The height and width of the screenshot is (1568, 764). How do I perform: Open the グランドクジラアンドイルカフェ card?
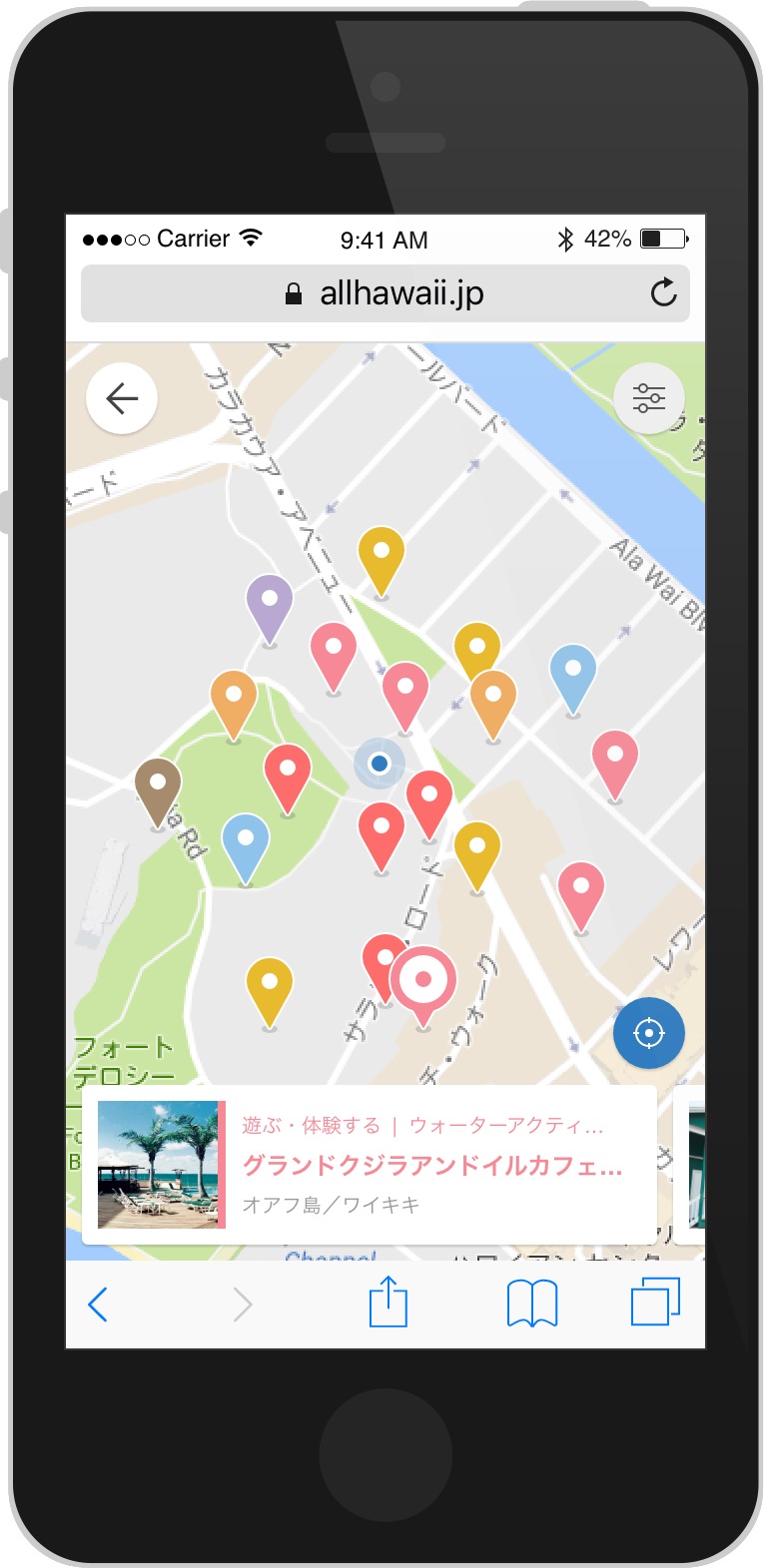[370, 1165]
